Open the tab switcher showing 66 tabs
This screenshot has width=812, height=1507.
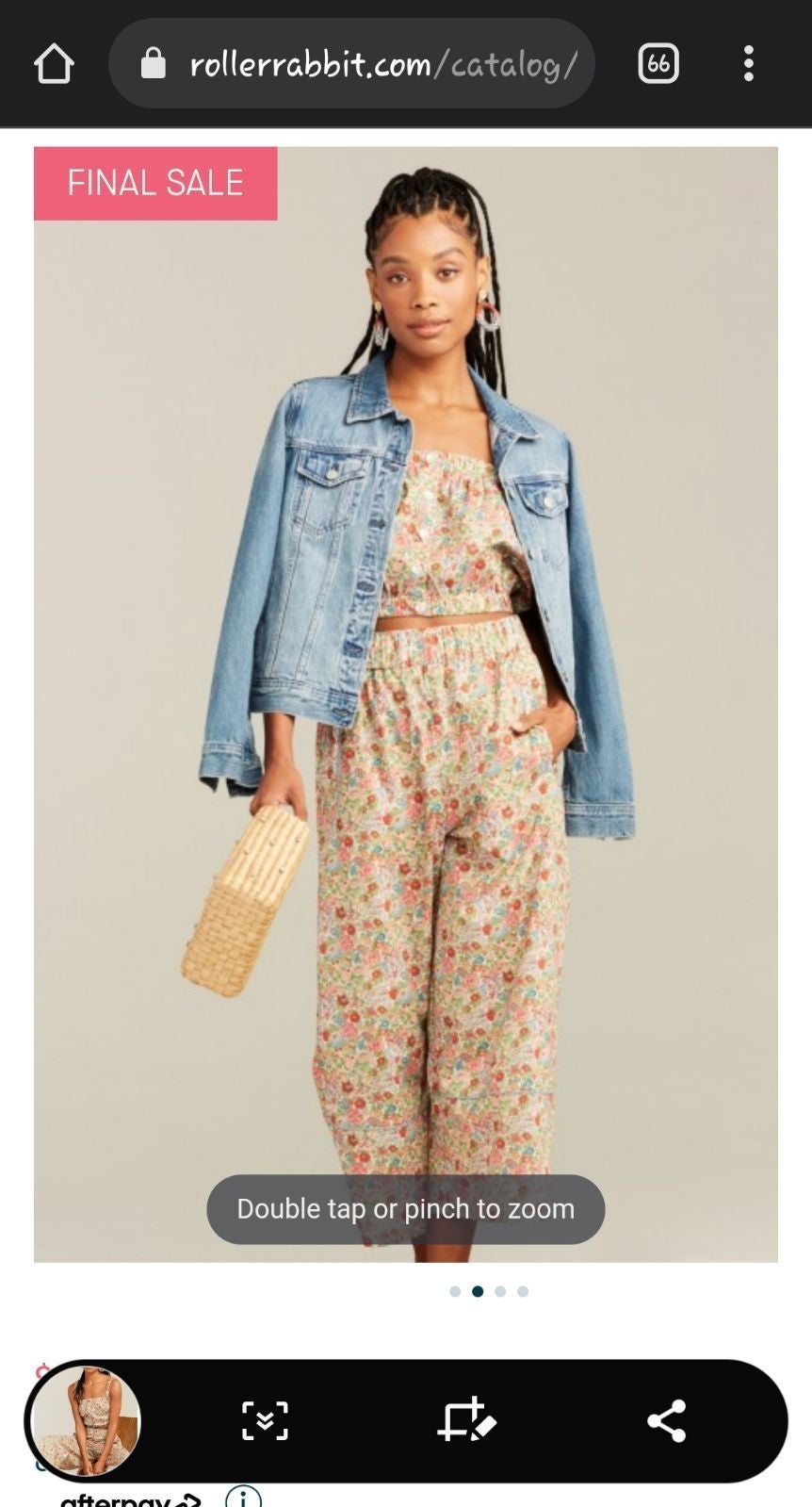coord(658,64)
